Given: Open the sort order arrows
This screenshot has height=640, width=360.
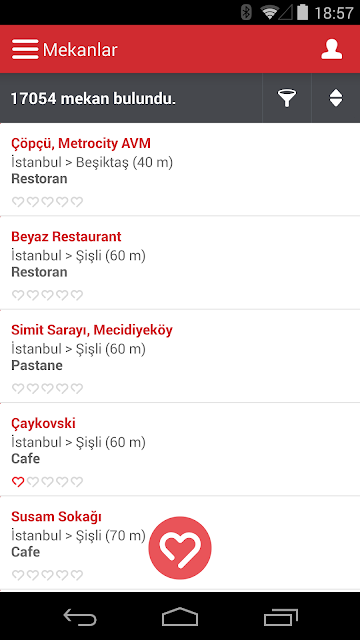Looking at the screenshot, I should (x=336, y=98).
